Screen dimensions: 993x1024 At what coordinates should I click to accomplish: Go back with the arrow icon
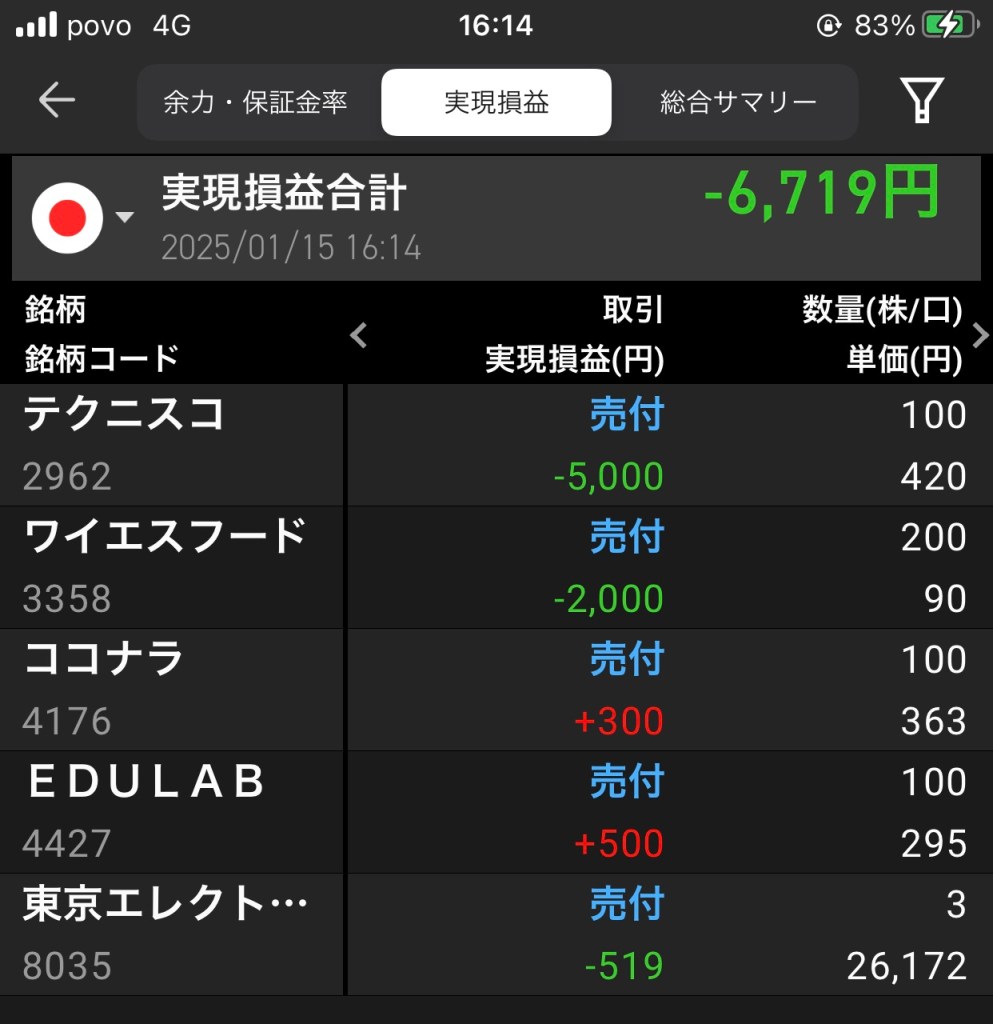[x=57, y=100]
